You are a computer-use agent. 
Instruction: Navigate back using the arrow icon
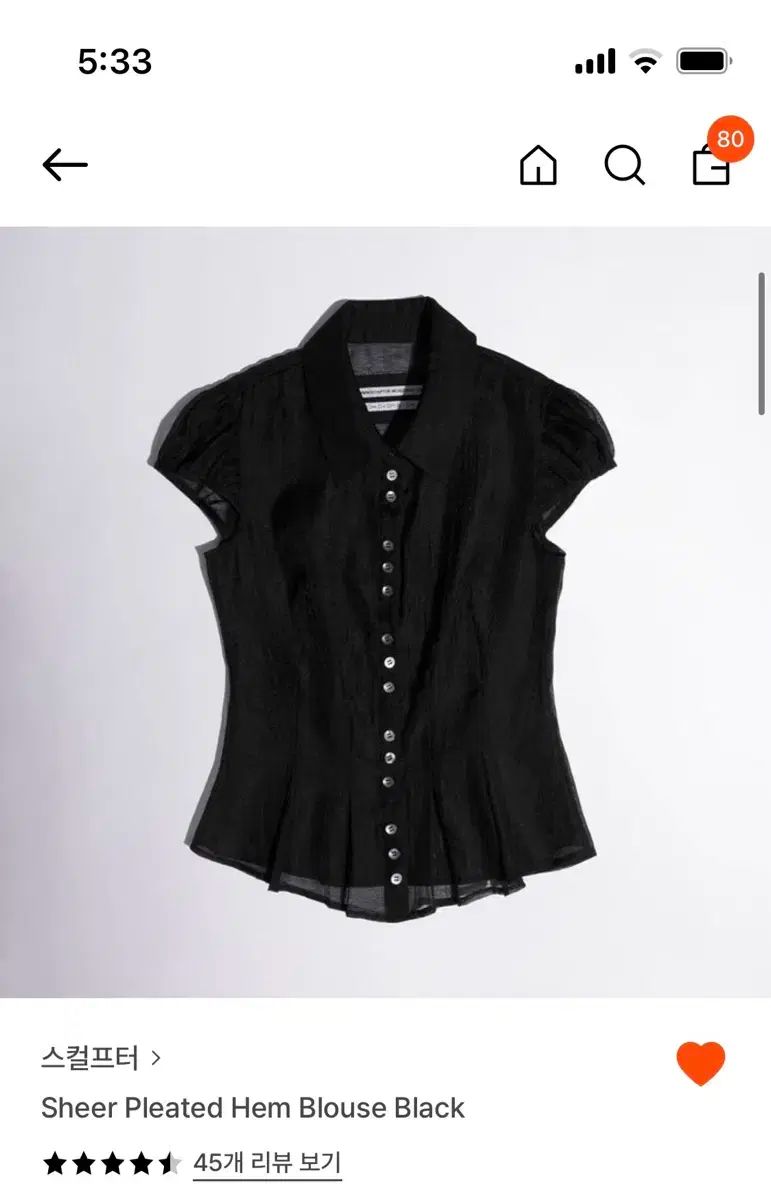(63, 163)
